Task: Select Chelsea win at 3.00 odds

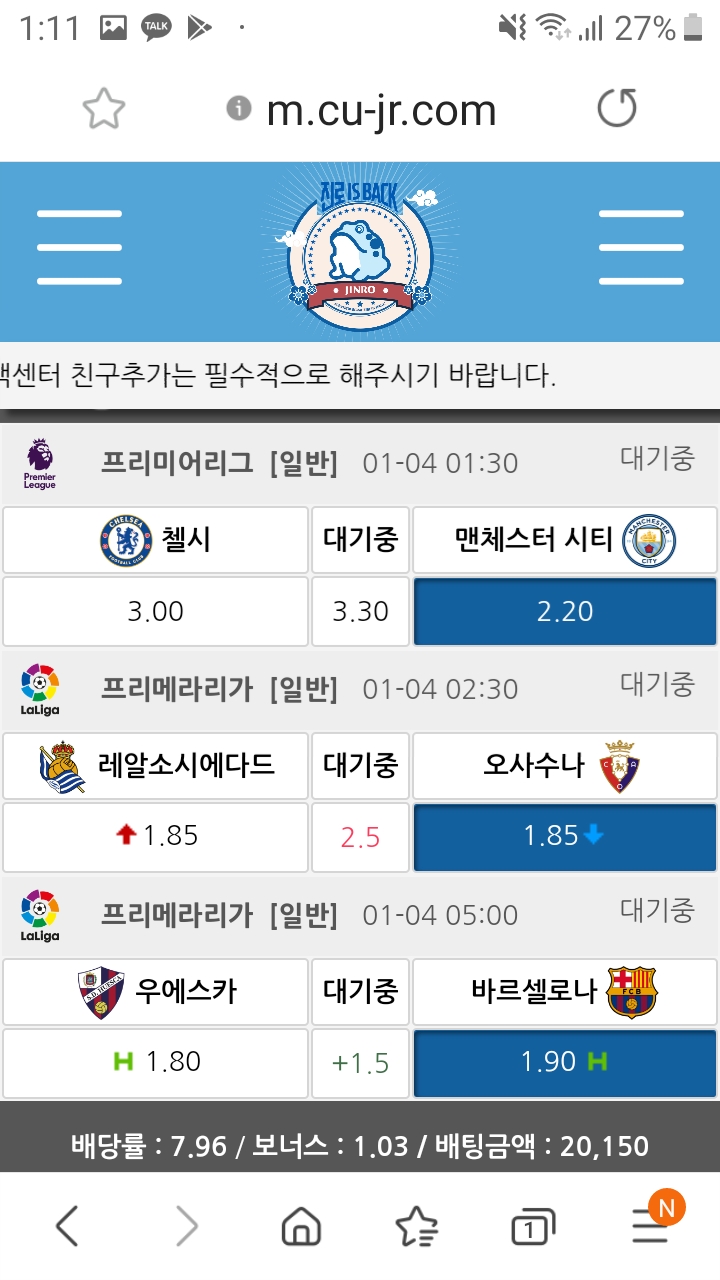Action: [155, 611]
